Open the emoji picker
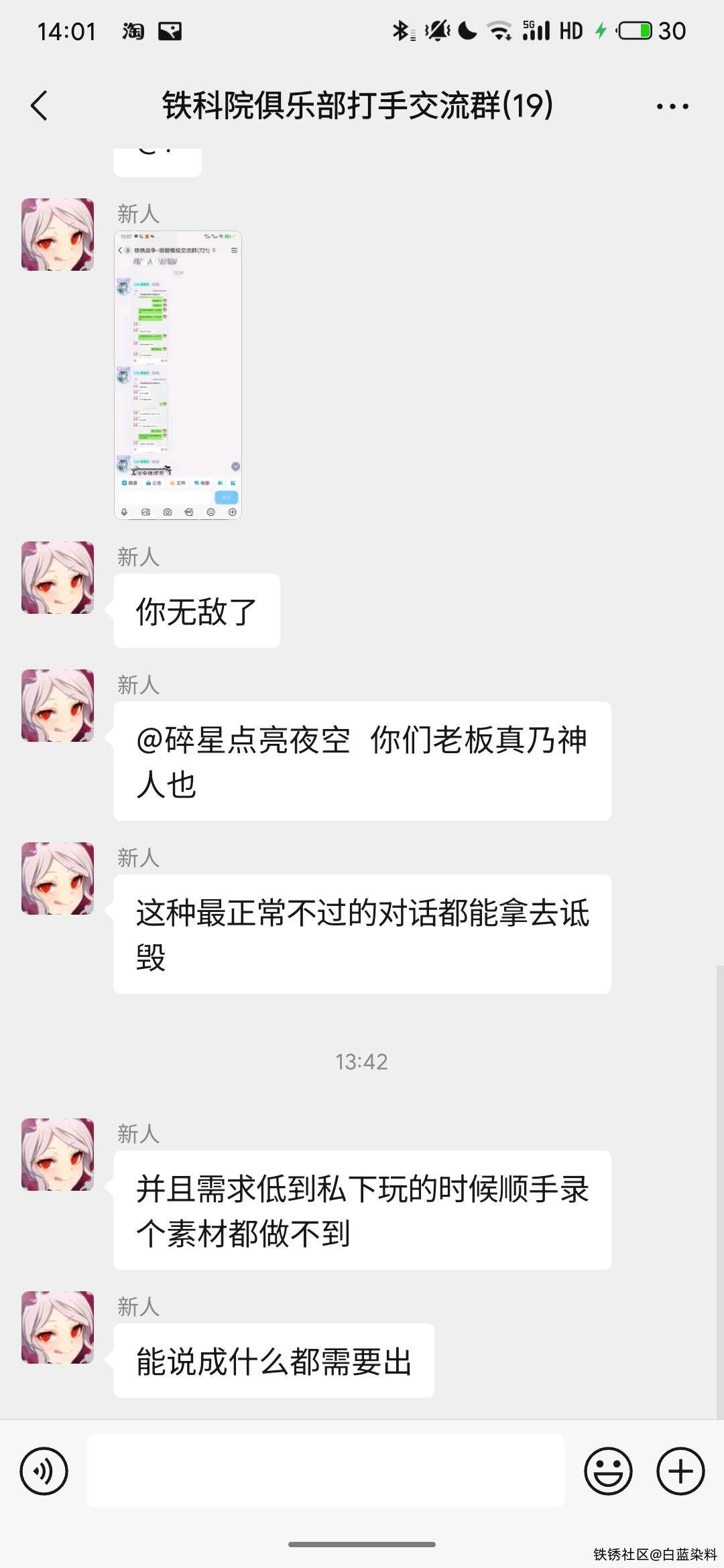The height and width of the screenshot is (1568, 724). pos(608,1472)
